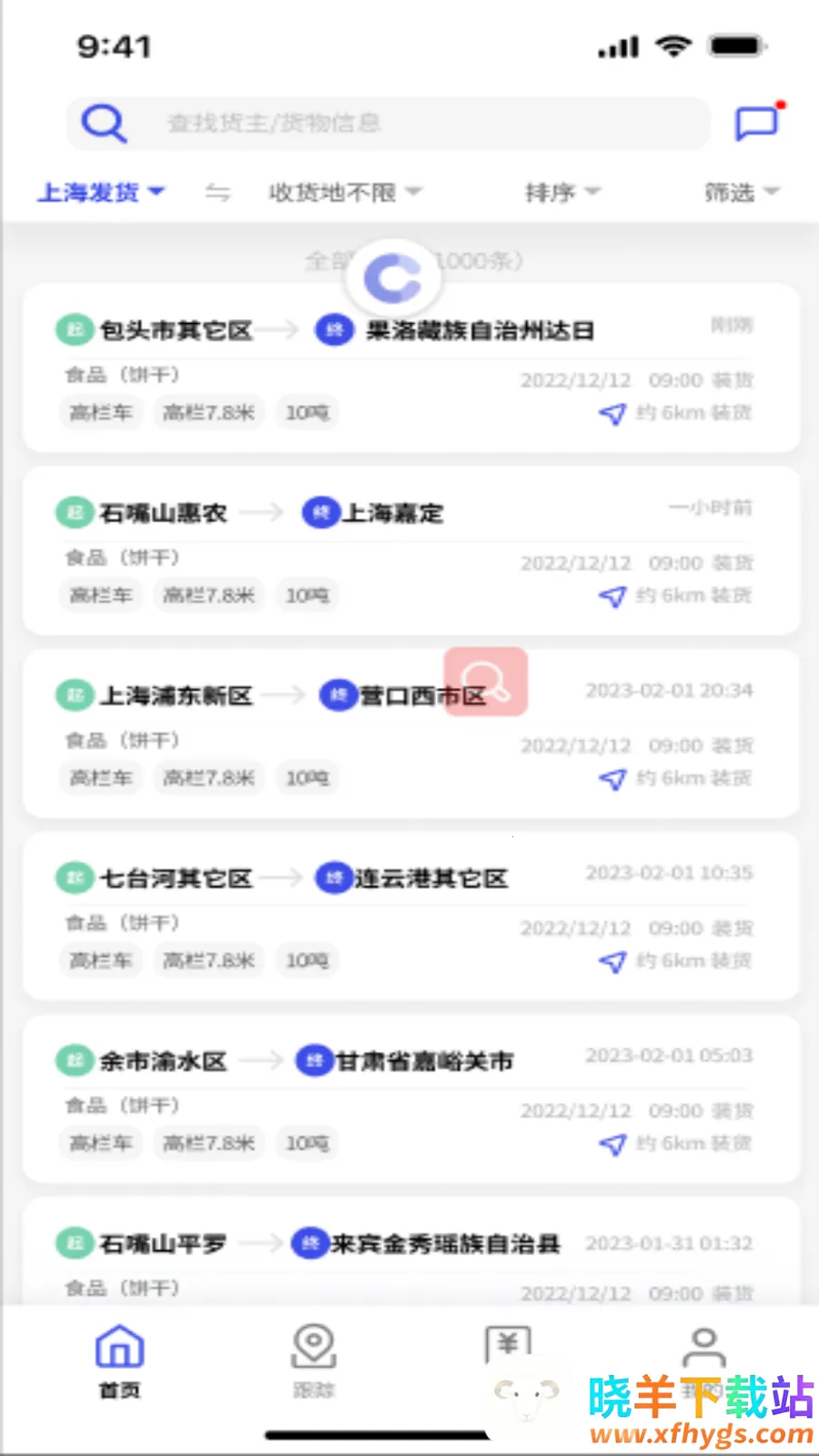Image resolution: width=819 pixels, height=1456 pixels.
Task: Open the 余市渝水区 to 甘肃省嘉峪关市 order
Action: click(409, 1099)
